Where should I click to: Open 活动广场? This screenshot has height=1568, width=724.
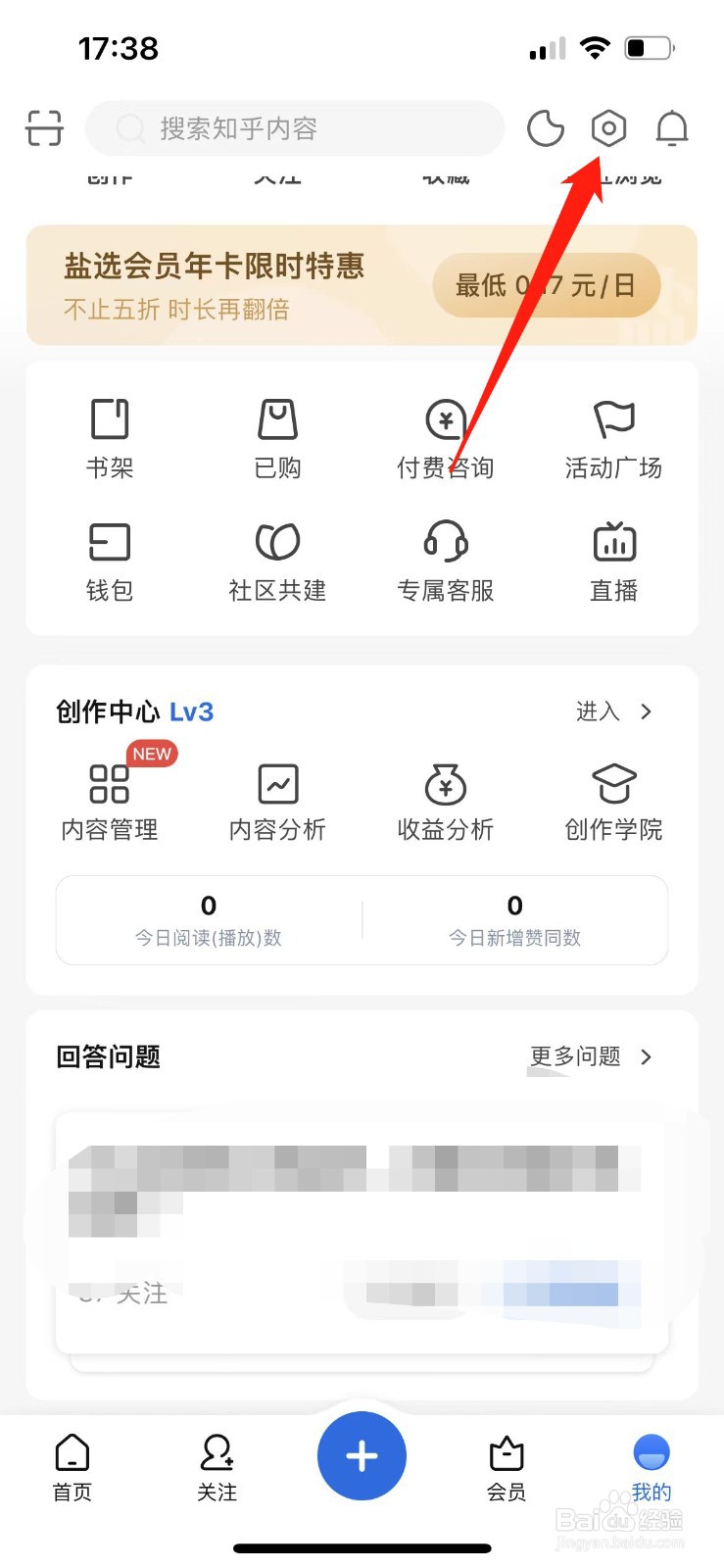click(x=614, y=439)
